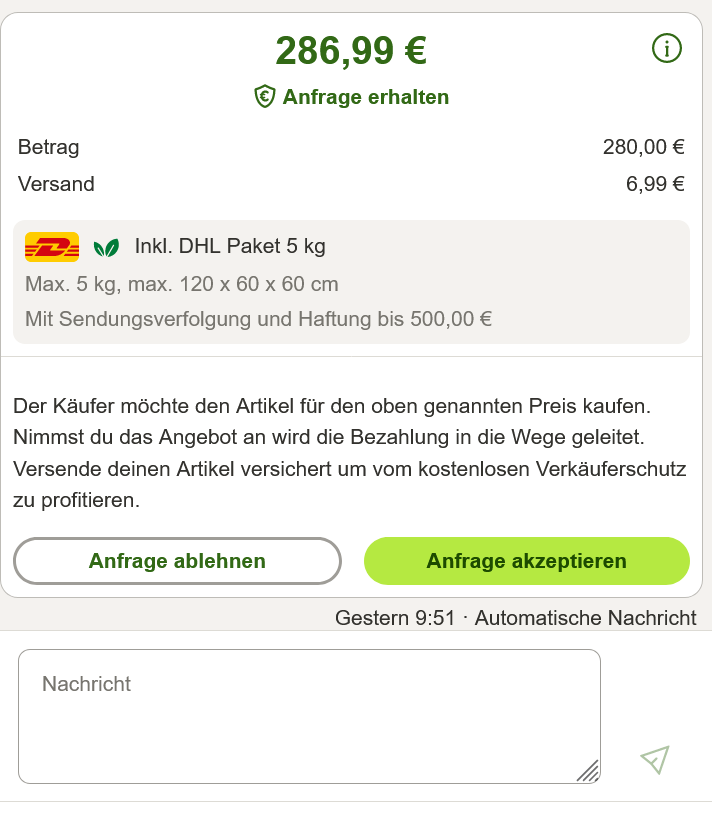Viewport: 712px width, 832px height.
Task: Focus the Nachricht message field
Action: 308,715
